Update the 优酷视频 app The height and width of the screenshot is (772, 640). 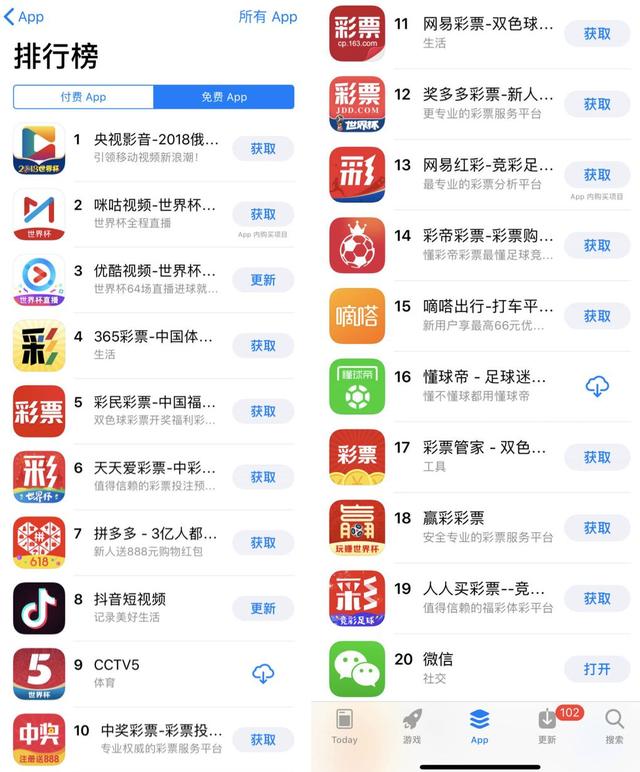(263, 280)
